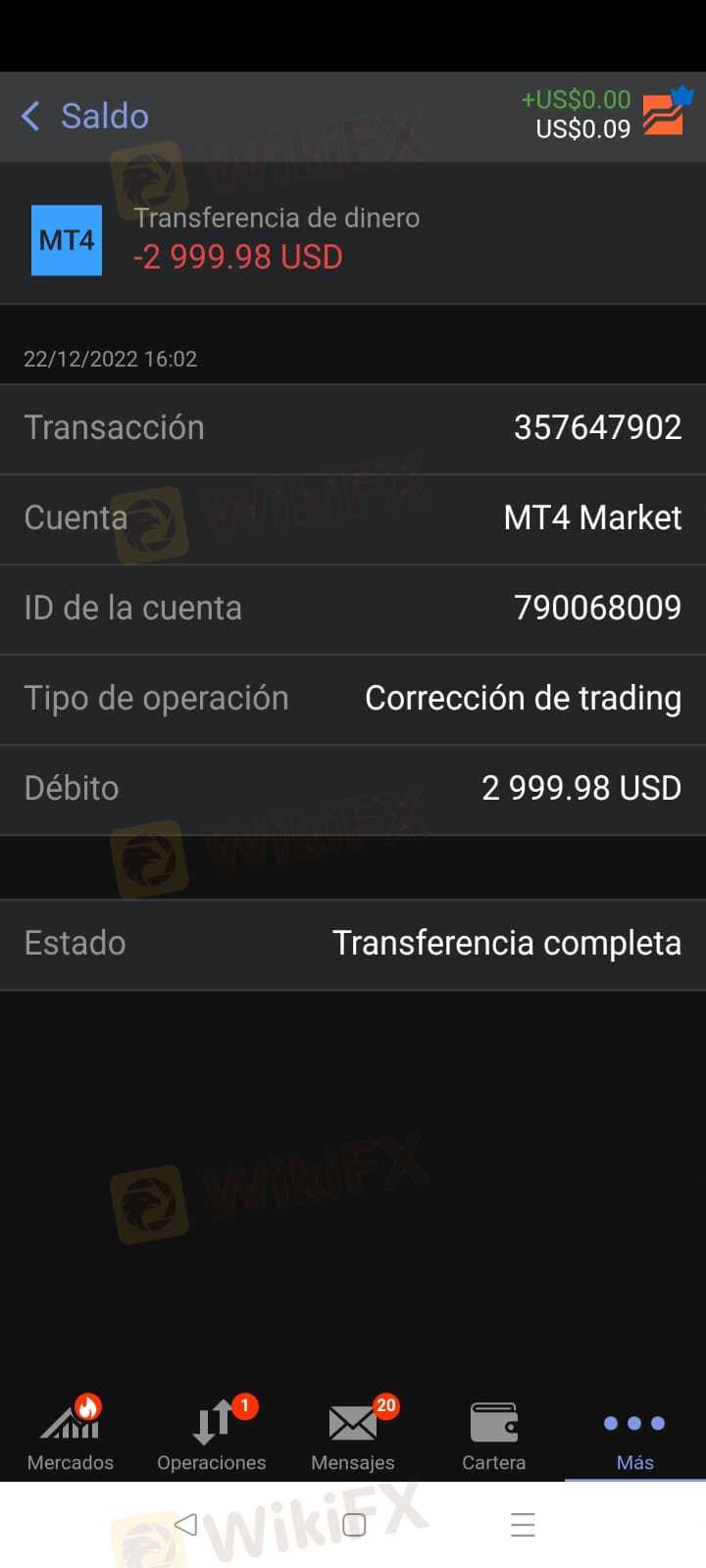
Task: Switch to the Cartera tab
Action: [x=494, y=1433]
